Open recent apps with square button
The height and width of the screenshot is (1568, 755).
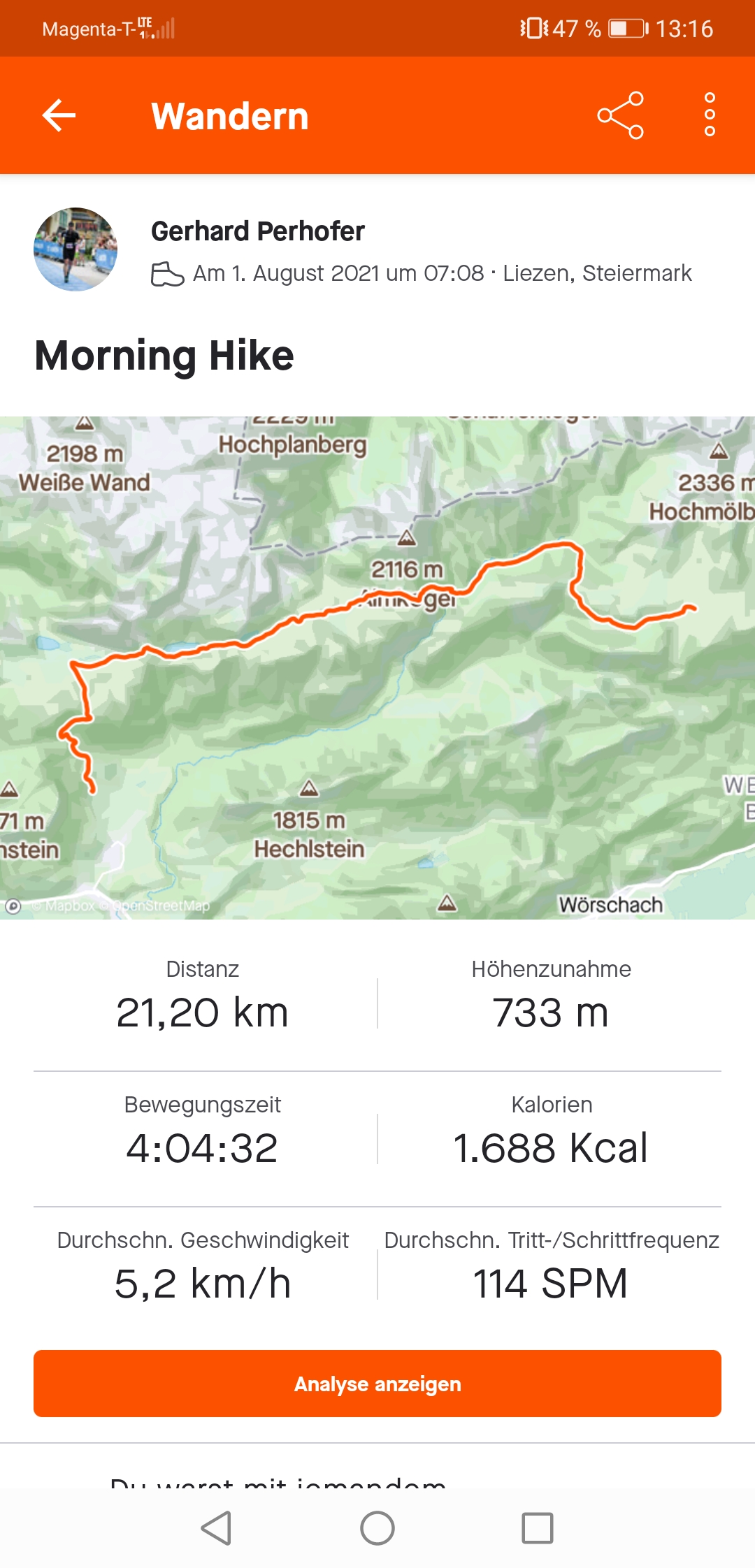tap(538, 1528)
